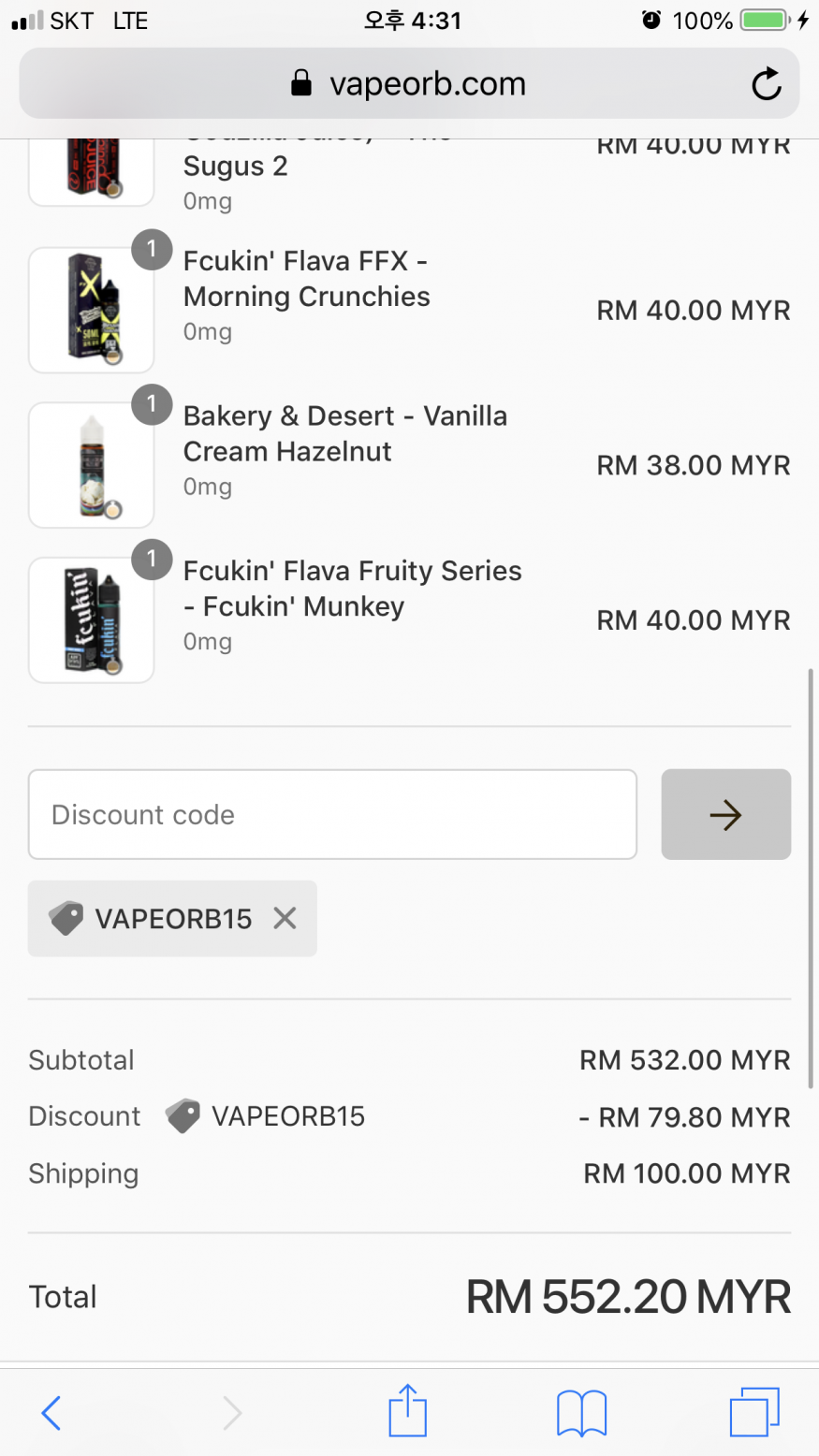
Task: Open Safari bookmarks
Action: (581, 1412)
